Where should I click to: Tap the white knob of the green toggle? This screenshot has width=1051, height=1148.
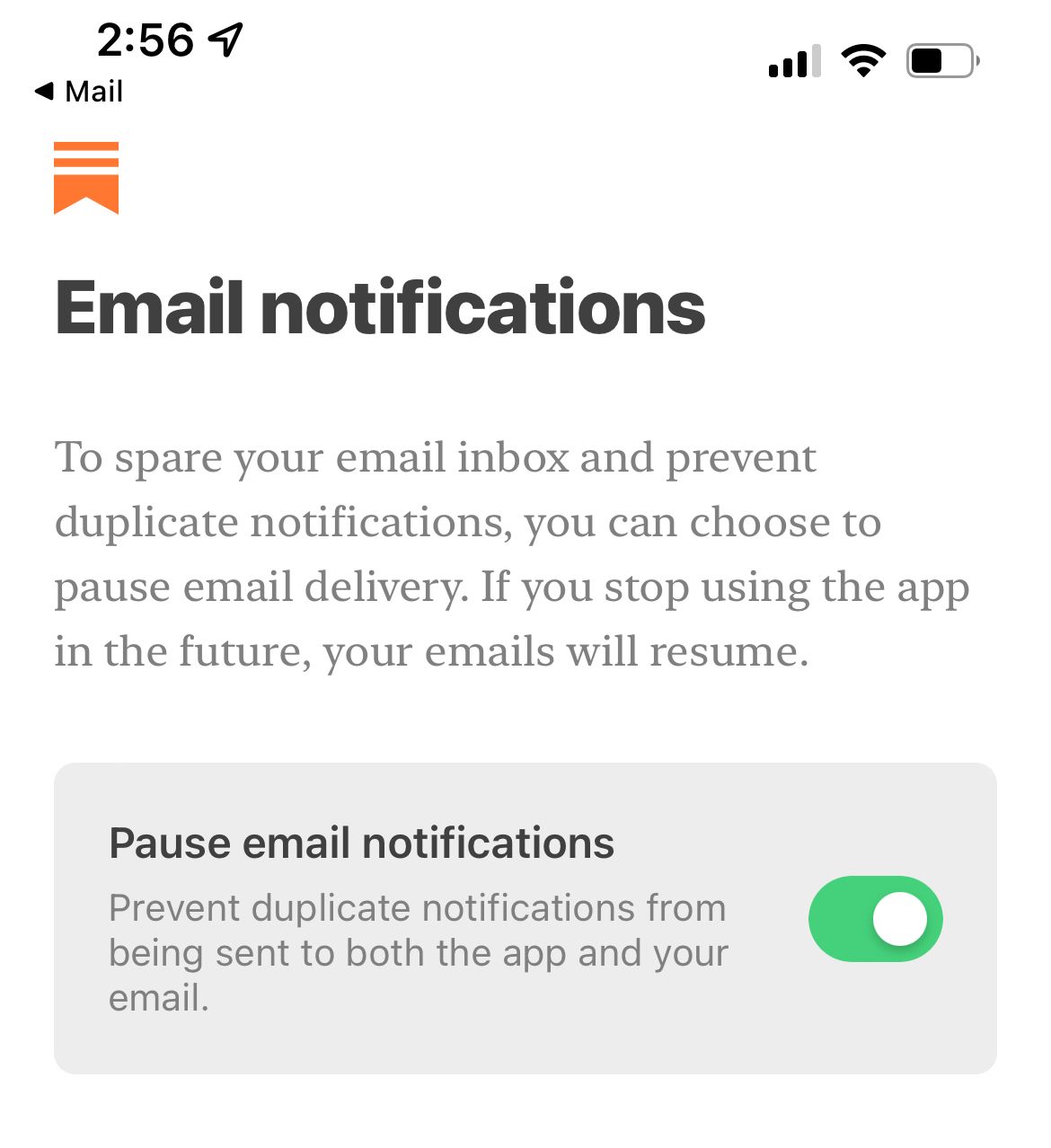tap(901, 918)
